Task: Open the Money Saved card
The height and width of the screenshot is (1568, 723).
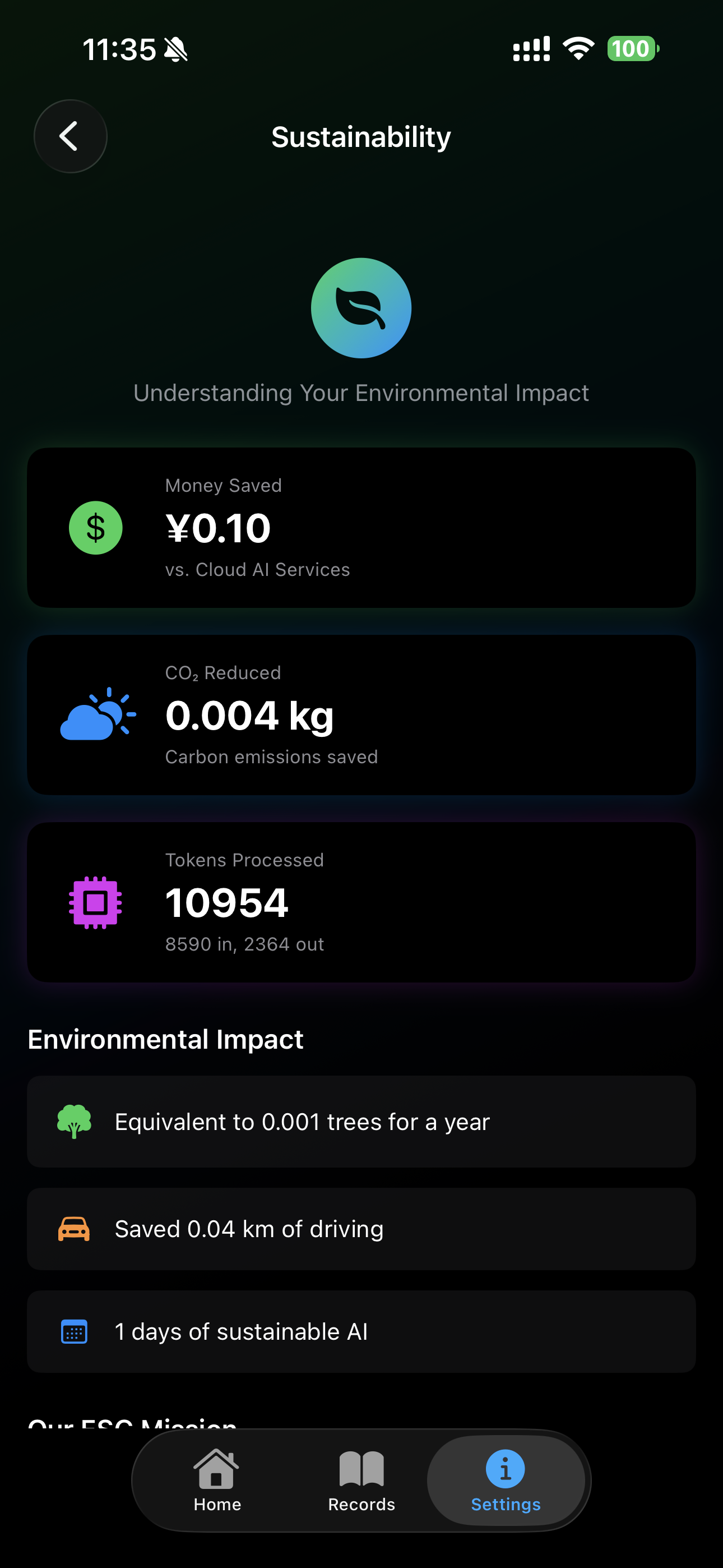Action: pyautogui.click(x=361, y=527)
